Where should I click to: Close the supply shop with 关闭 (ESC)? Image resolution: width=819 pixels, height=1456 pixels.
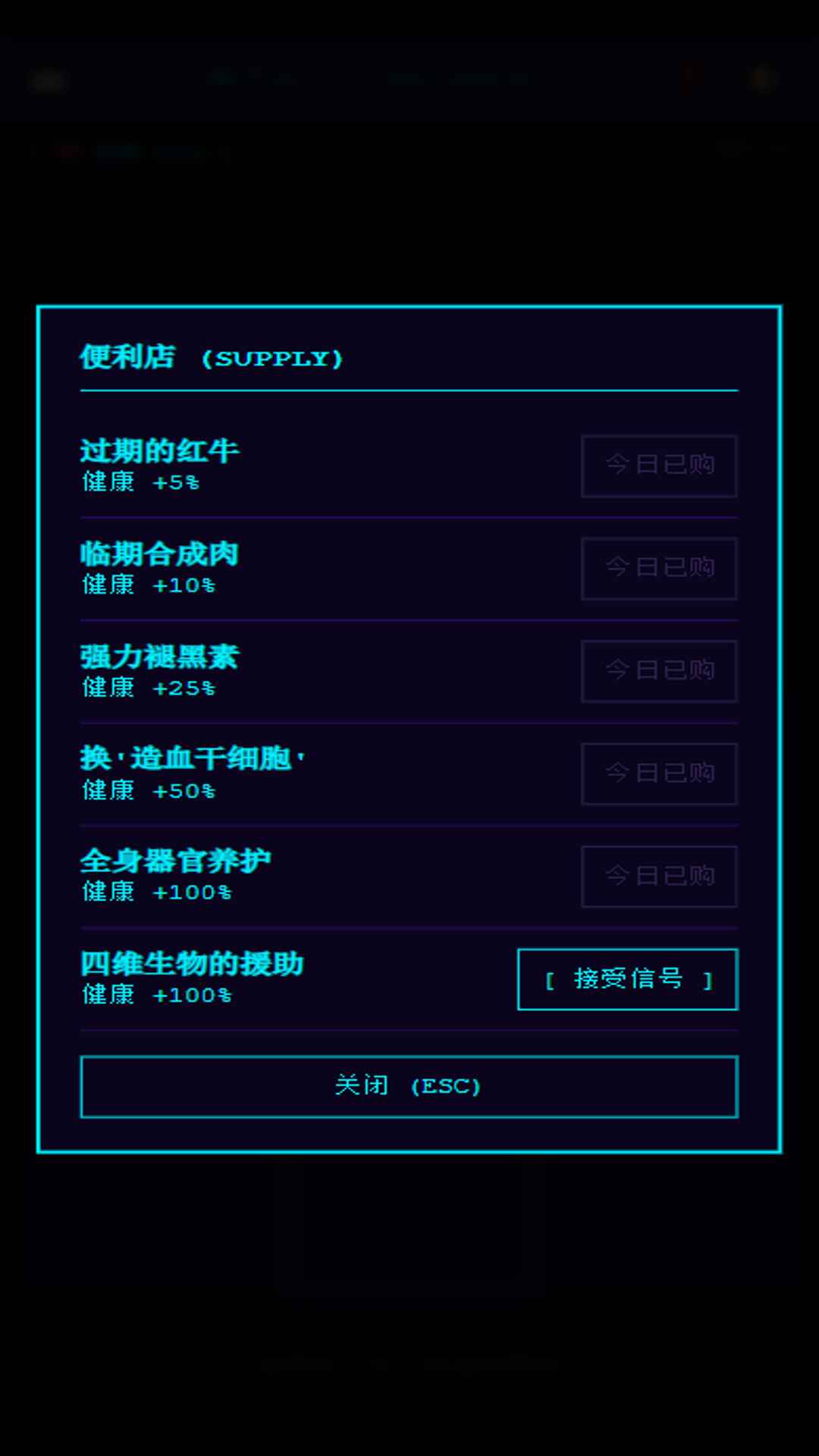click(x=409, y=1087)
